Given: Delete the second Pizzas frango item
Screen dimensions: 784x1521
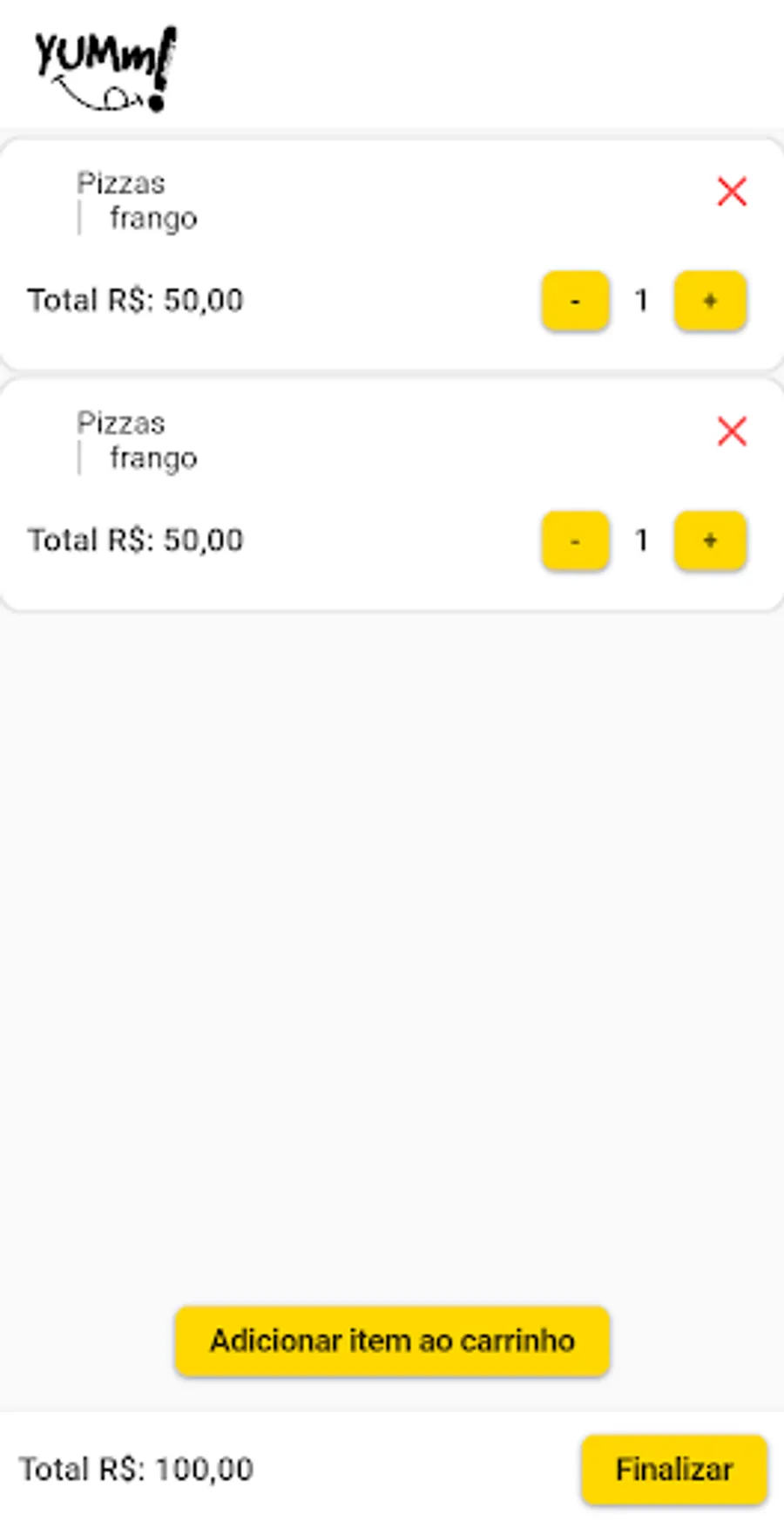Looking at the screenshot, I should click(732, 431).
